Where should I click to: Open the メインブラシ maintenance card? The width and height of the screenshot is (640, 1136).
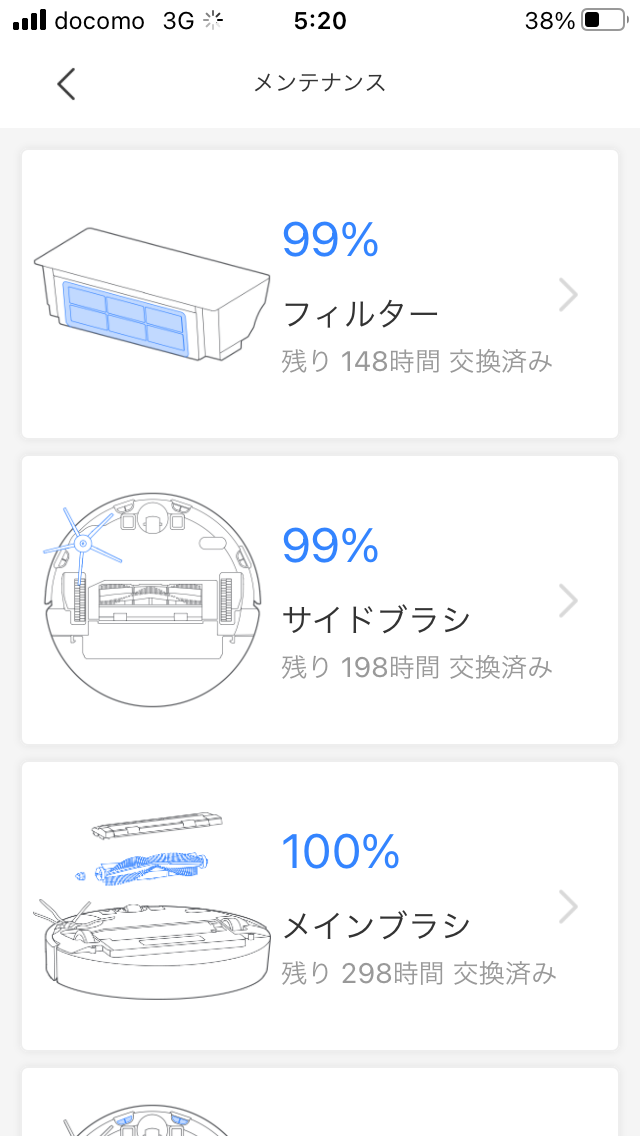[320, 906]
